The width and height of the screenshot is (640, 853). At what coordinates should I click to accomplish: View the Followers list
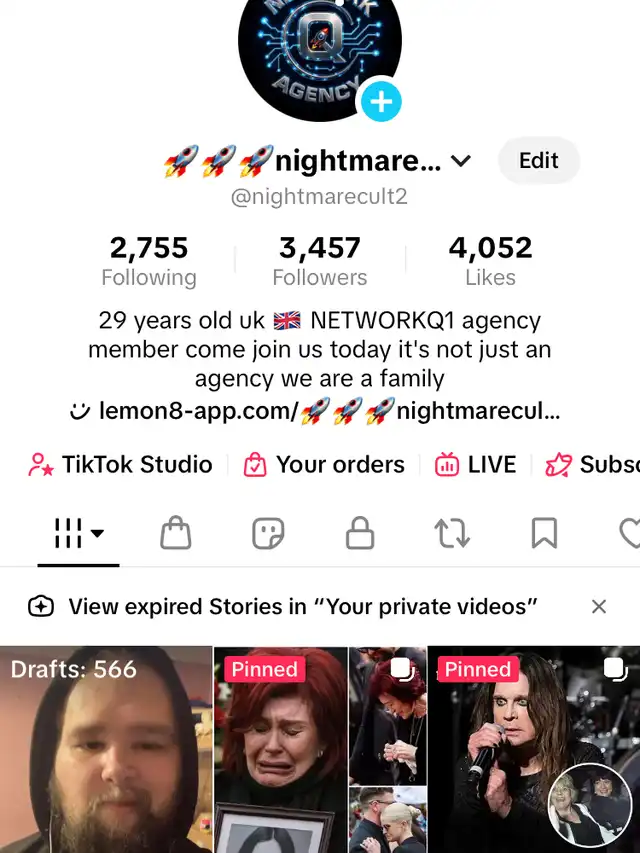[320, 261]
